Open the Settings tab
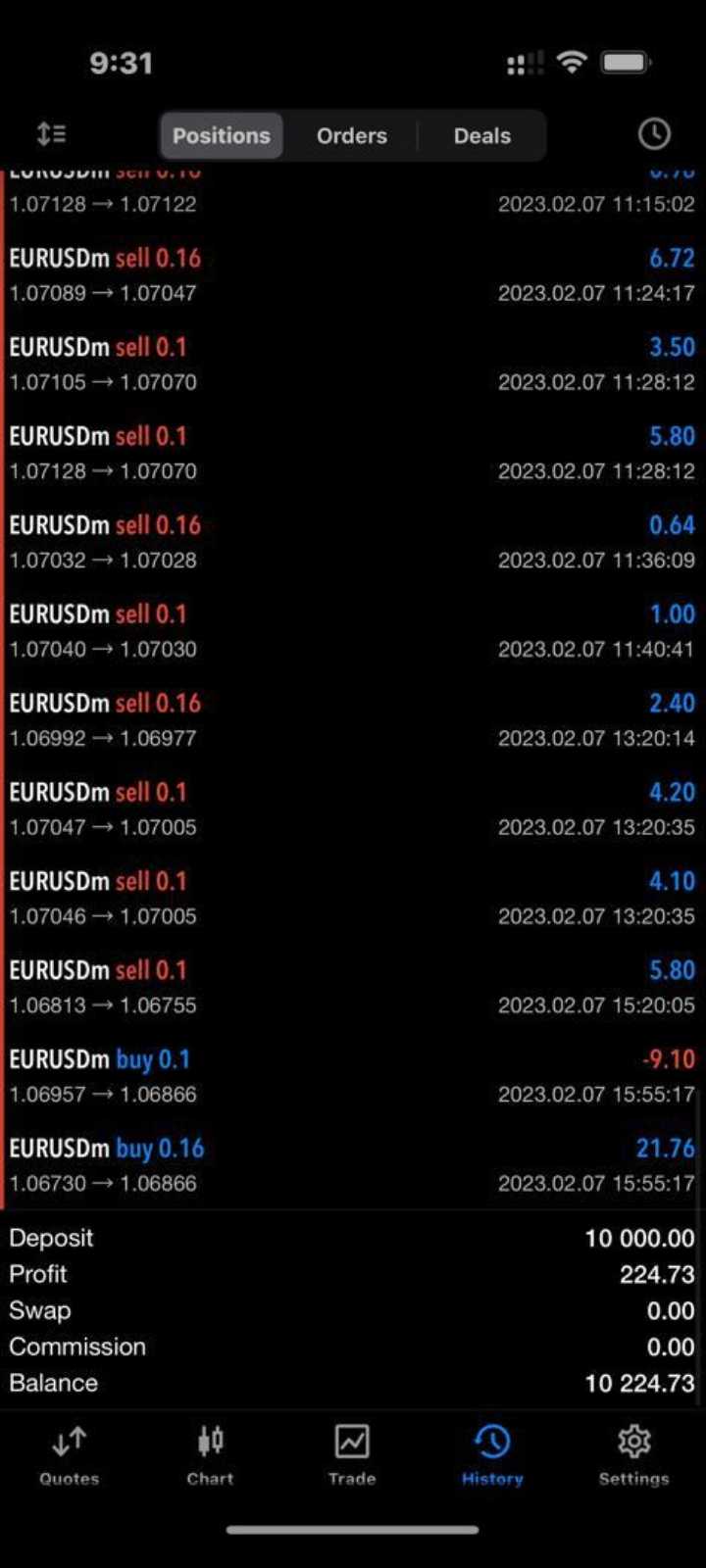 tap(633, 1455)
